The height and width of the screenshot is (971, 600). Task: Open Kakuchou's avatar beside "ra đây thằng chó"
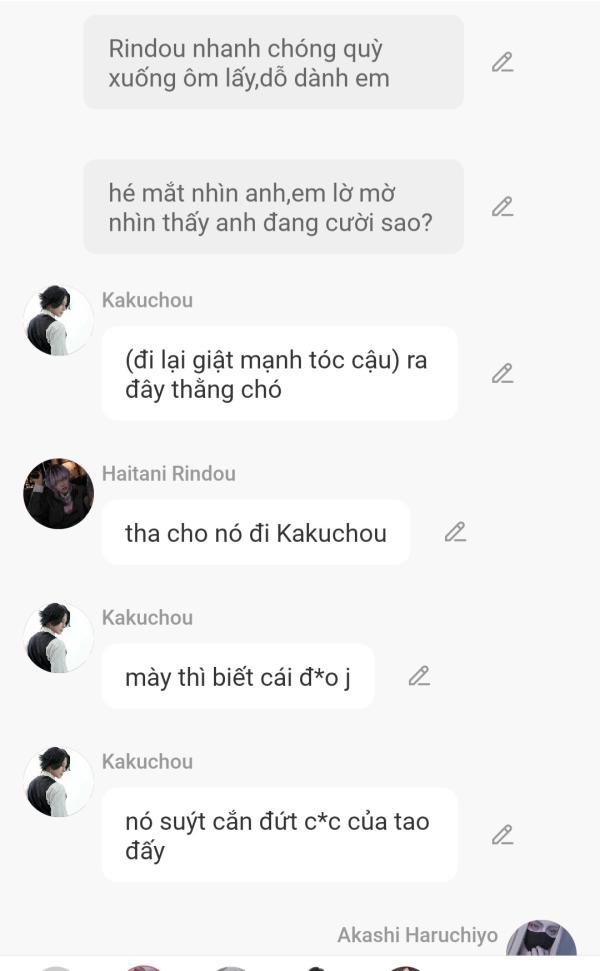click(x=58, y=321)
